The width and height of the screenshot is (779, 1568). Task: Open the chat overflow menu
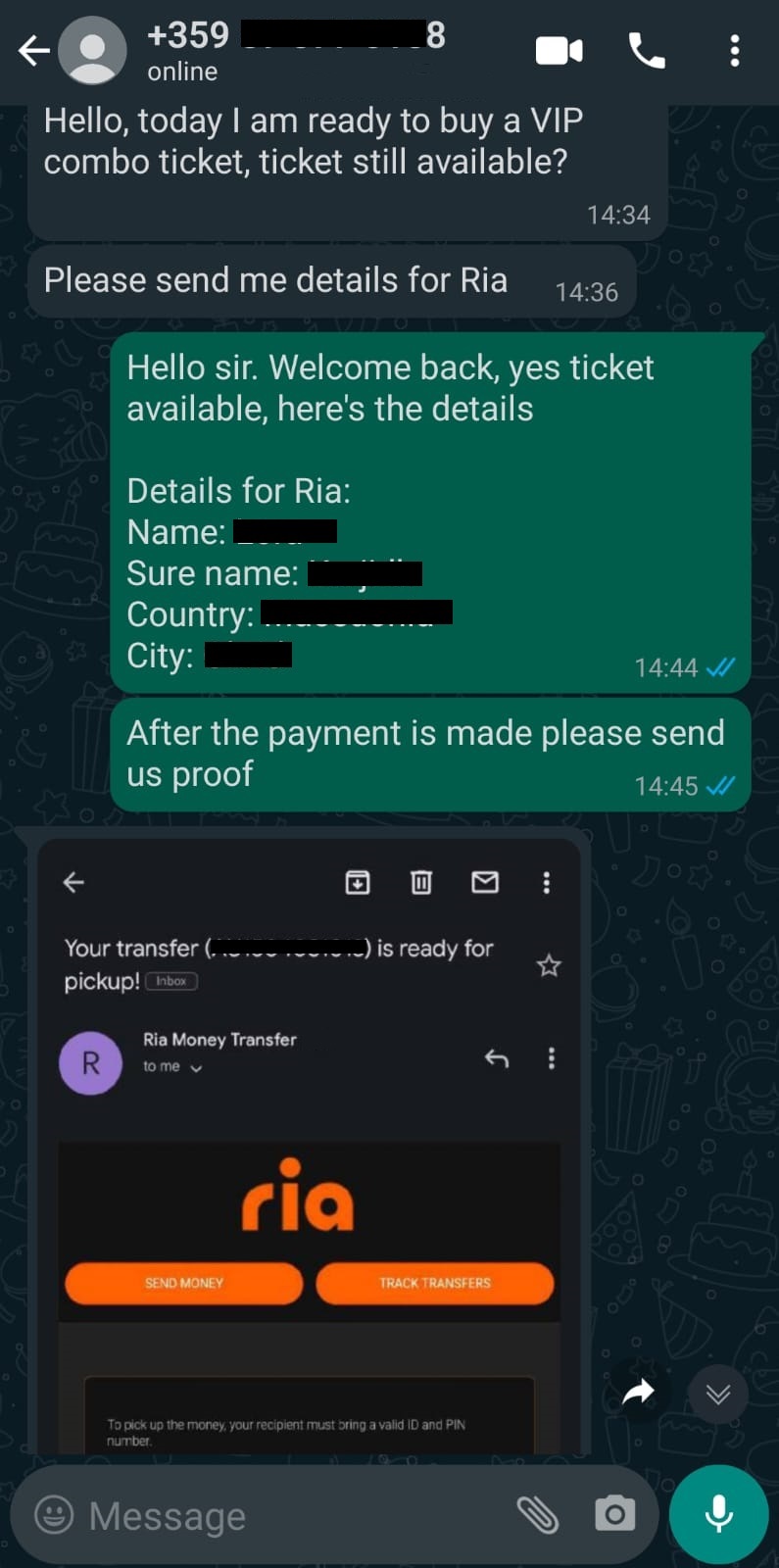[735, 50]
